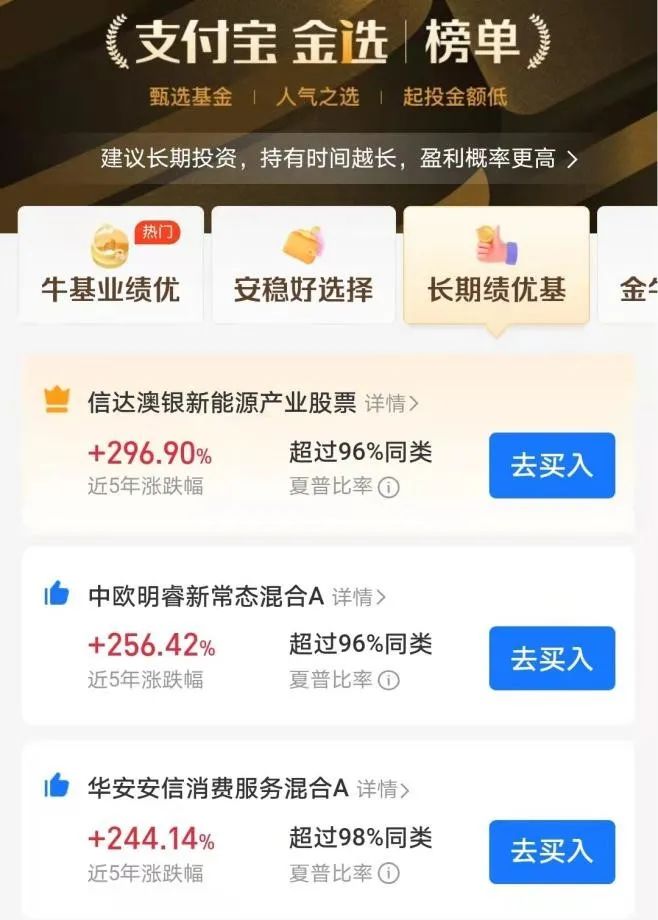The width and height of the screenshot is (658, 920).
Task: Show Sharpe ratio info for 华安安信消费服务混合A
Action: pos(389,873)
